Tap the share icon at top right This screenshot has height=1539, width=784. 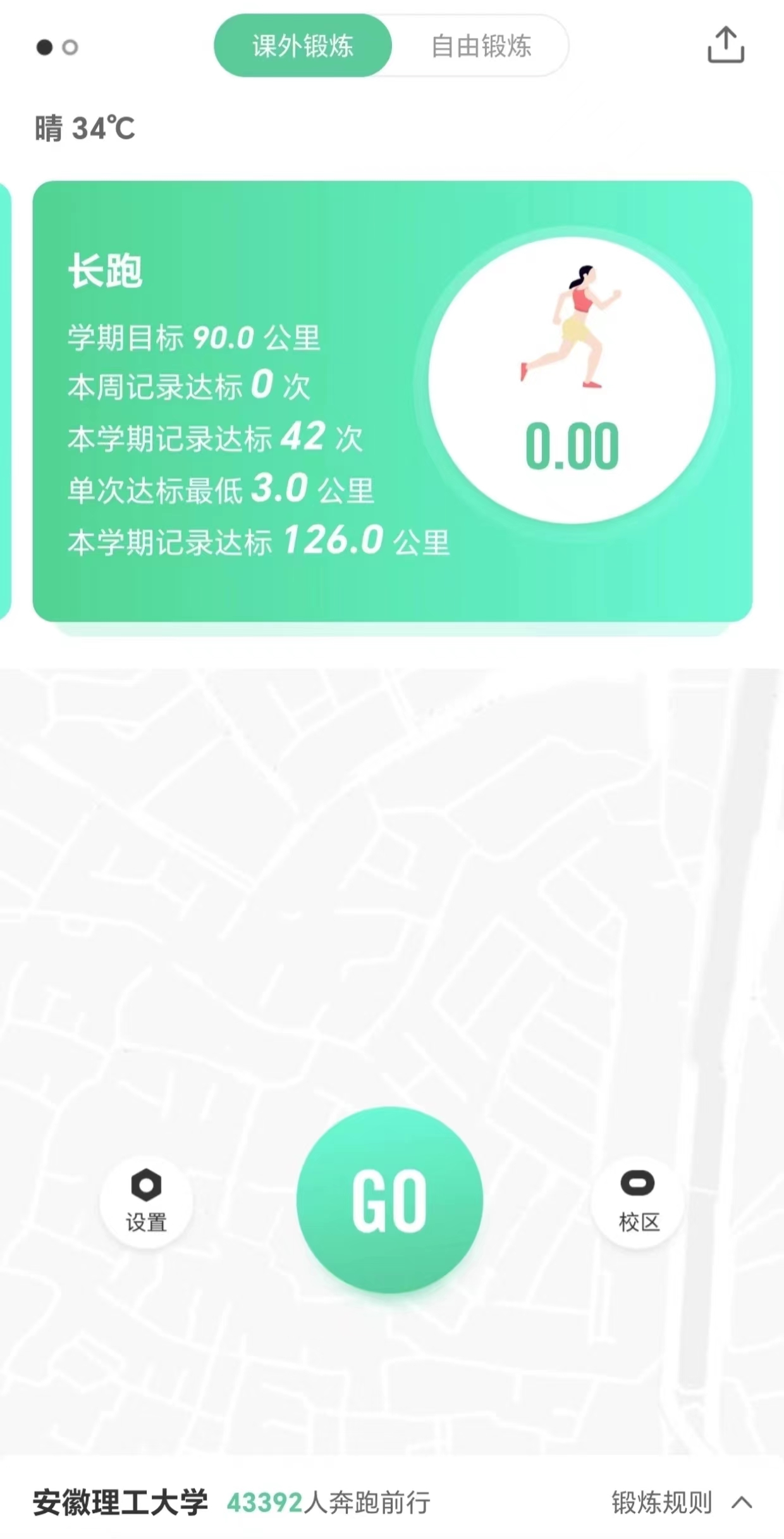pos(725,46)
